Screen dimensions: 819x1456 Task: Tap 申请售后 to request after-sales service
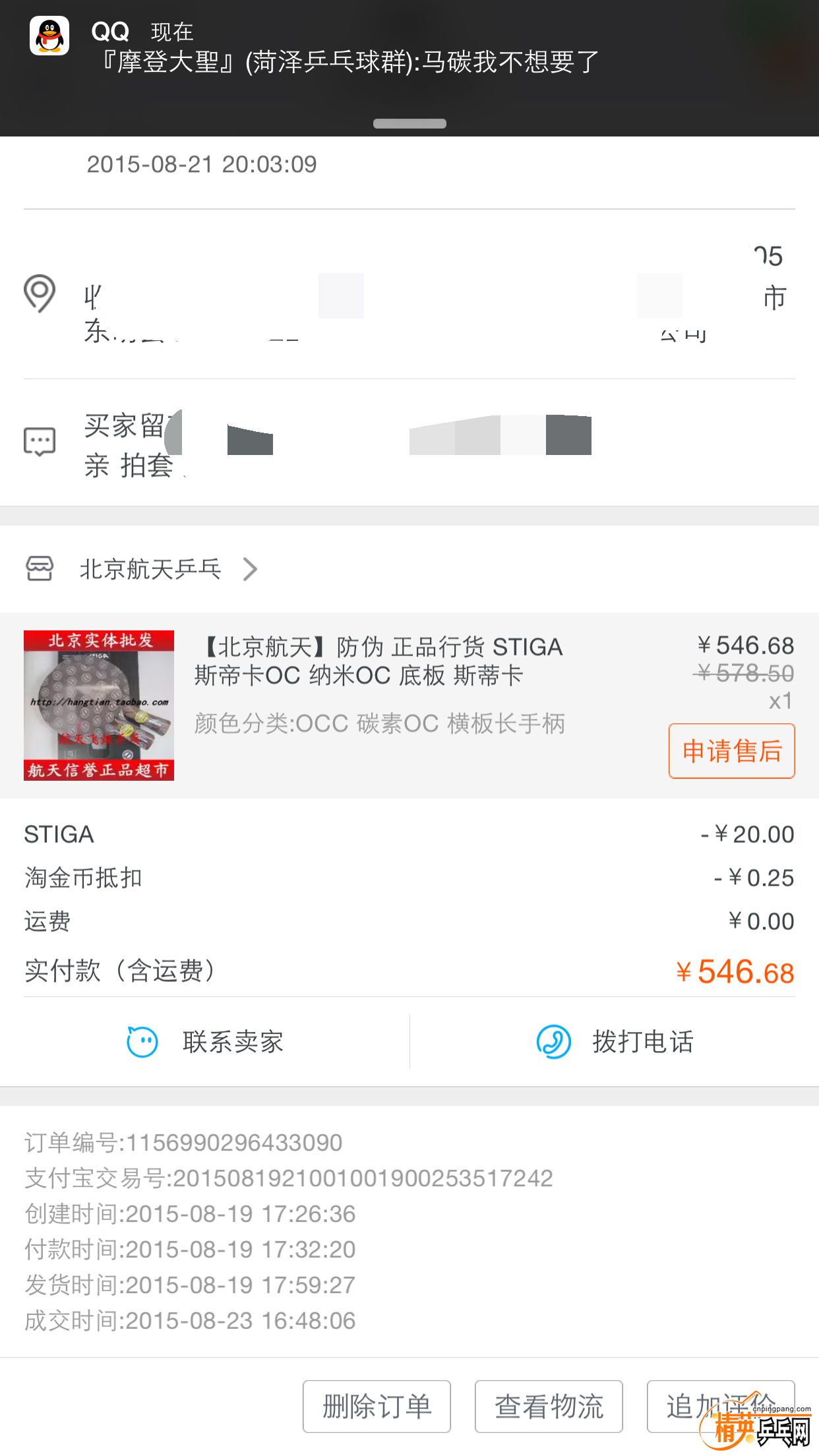[x=731, y=751]
